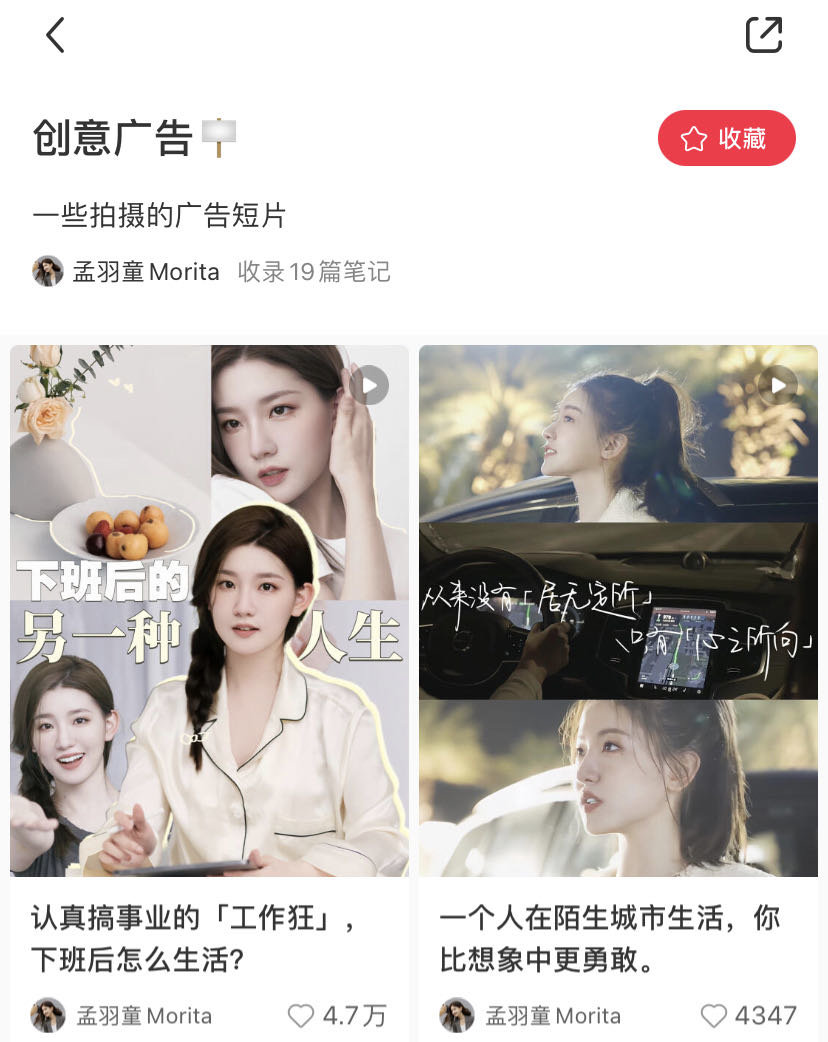Tap the star icon inside the 收藏 button
Image resolution: width=828 pixels, height=1042 pixels.
click(694, 138)
